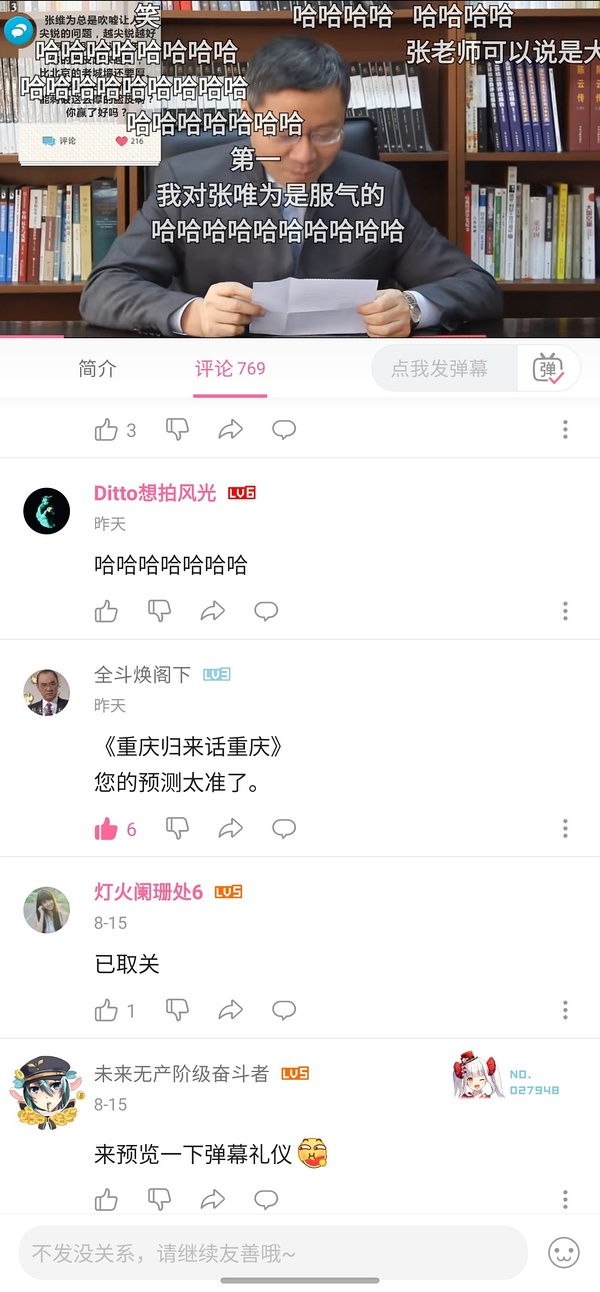Tap the video player to show controls
This screenshot has width=600, height=1292.
click(x=300, y=168)
